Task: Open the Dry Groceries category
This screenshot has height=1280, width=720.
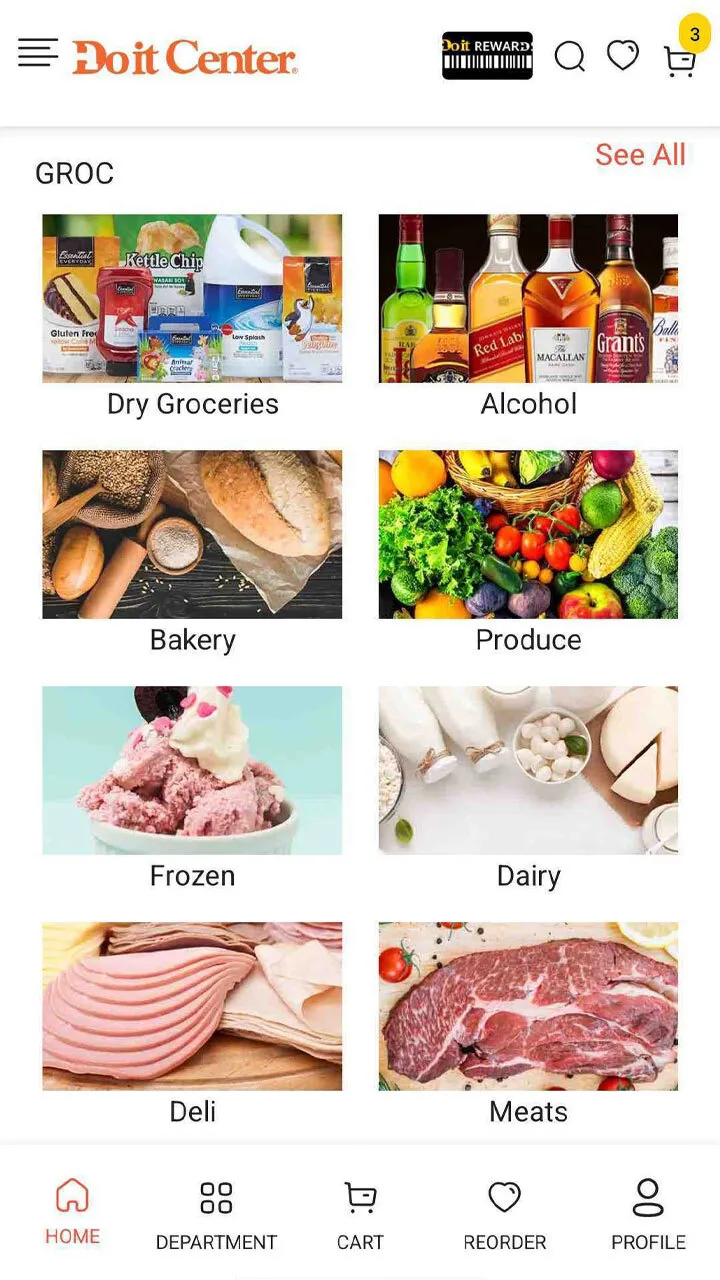Action: coord(192,317)
